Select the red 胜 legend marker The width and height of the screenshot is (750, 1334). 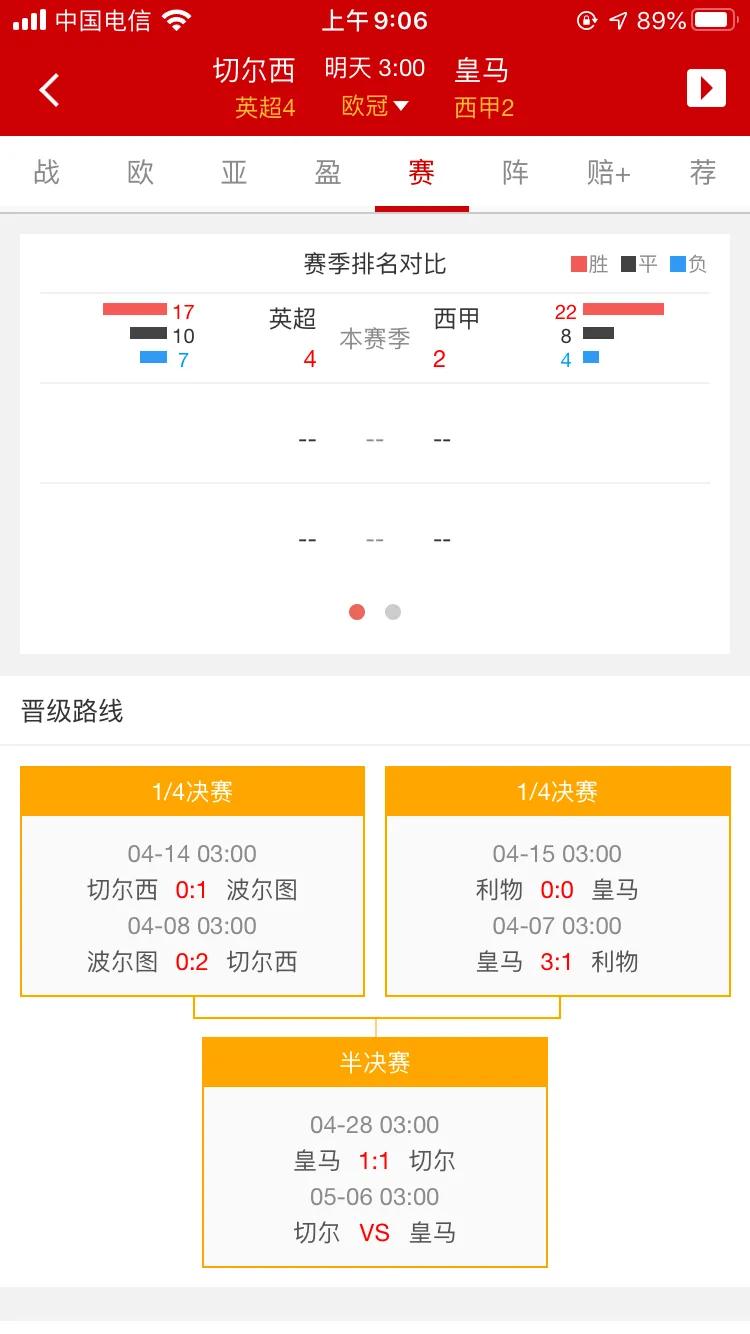coord(578,263)
